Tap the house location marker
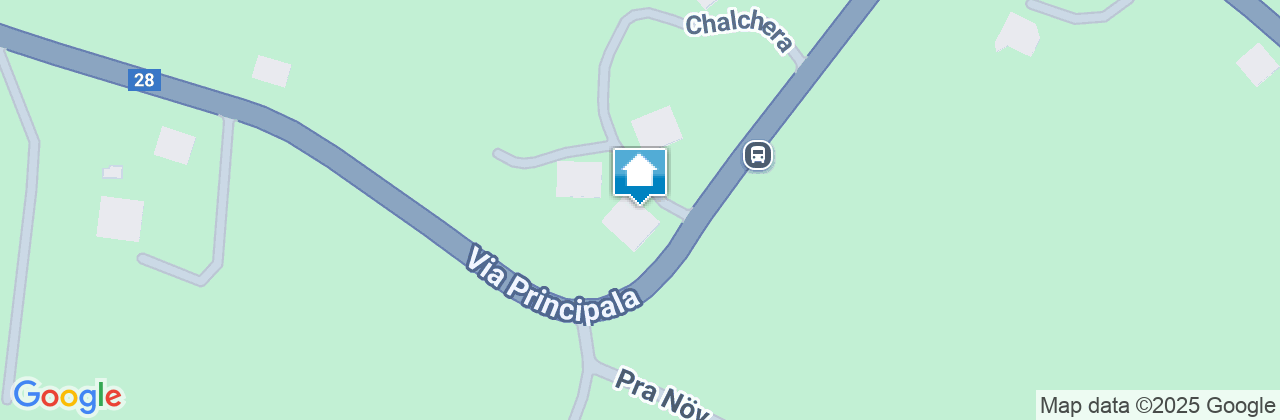The width and height of the screenshot is (1280, 420). (640, 175)
